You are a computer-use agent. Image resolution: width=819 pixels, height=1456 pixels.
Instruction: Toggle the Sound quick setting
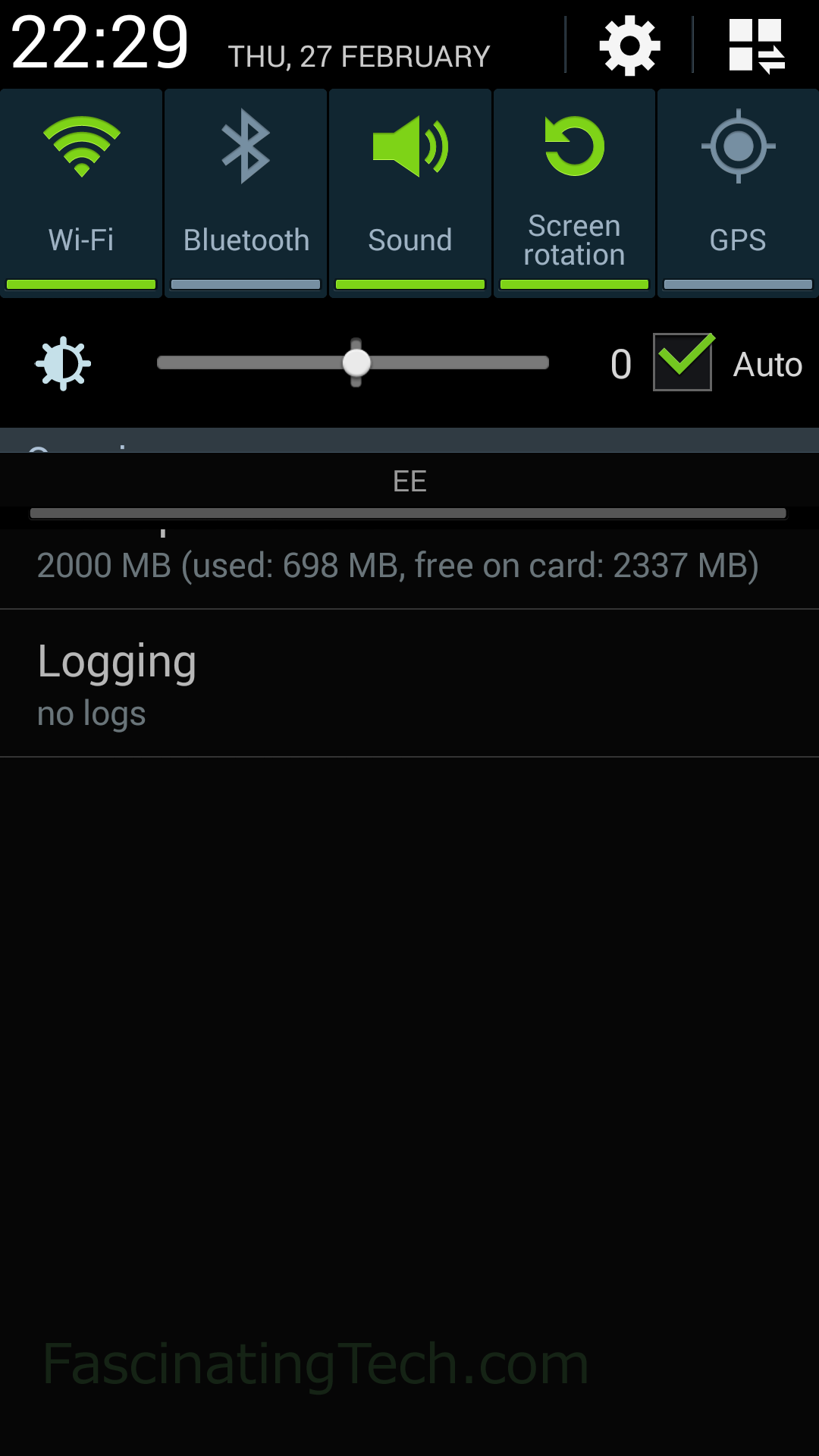click(410, 193)
